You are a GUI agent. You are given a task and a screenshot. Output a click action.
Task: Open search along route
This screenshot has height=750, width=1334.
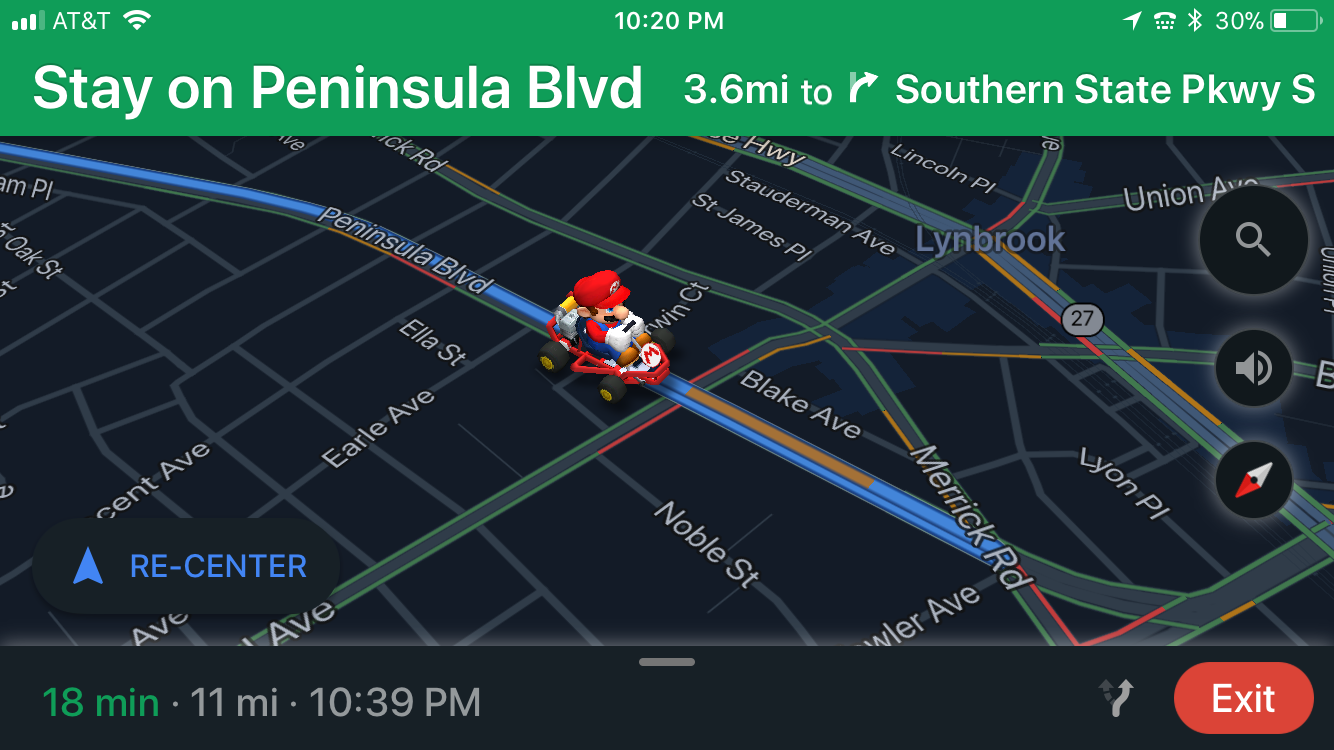(1253, 240)
